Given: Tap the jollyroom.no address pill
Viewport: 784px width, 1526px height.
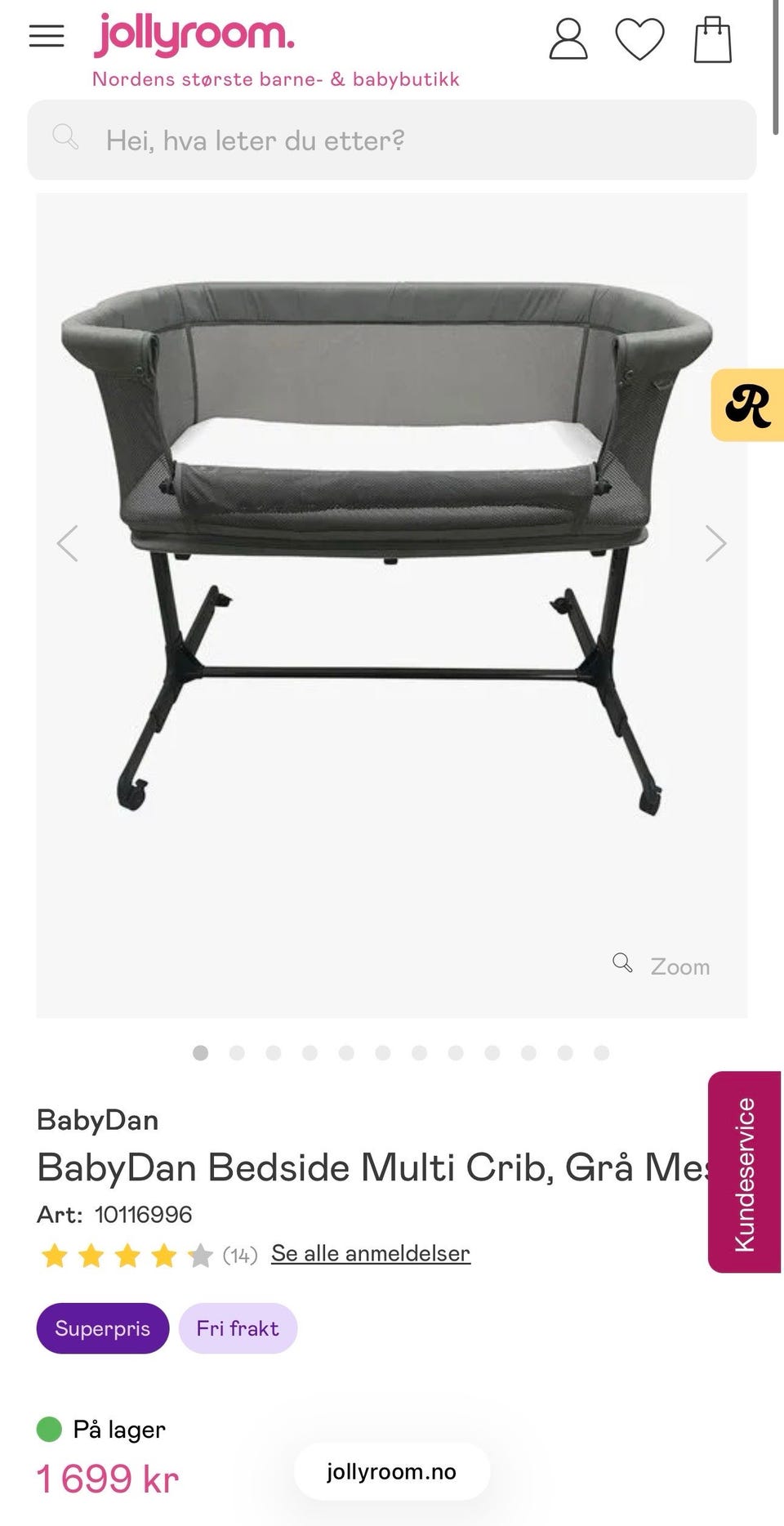Looking at the screenshot, I should [x=392, y=1471].
